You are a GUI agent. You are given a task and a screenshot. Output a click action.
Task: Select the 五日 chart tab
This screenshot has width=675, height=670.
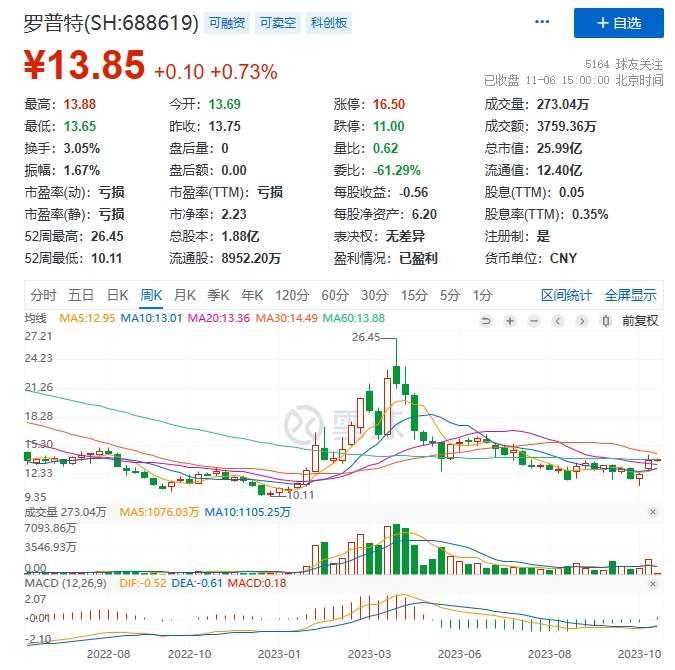tap(81, 295)
